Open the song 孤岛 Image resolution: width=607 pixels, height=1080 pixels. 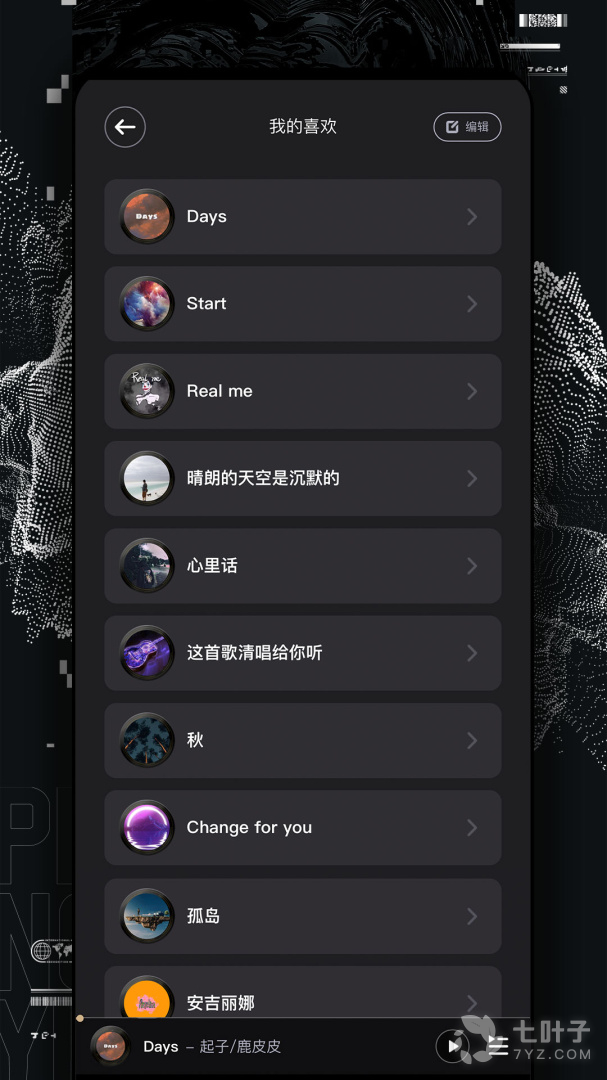(x=302, y=915)
